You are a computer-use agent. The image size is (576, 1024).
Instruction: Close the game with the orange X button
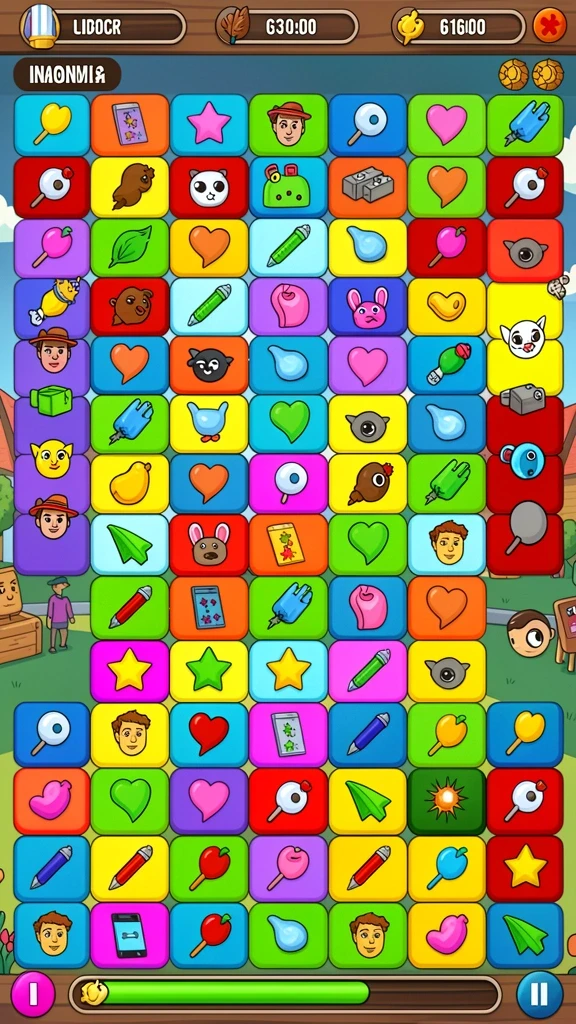pos(549,26)
